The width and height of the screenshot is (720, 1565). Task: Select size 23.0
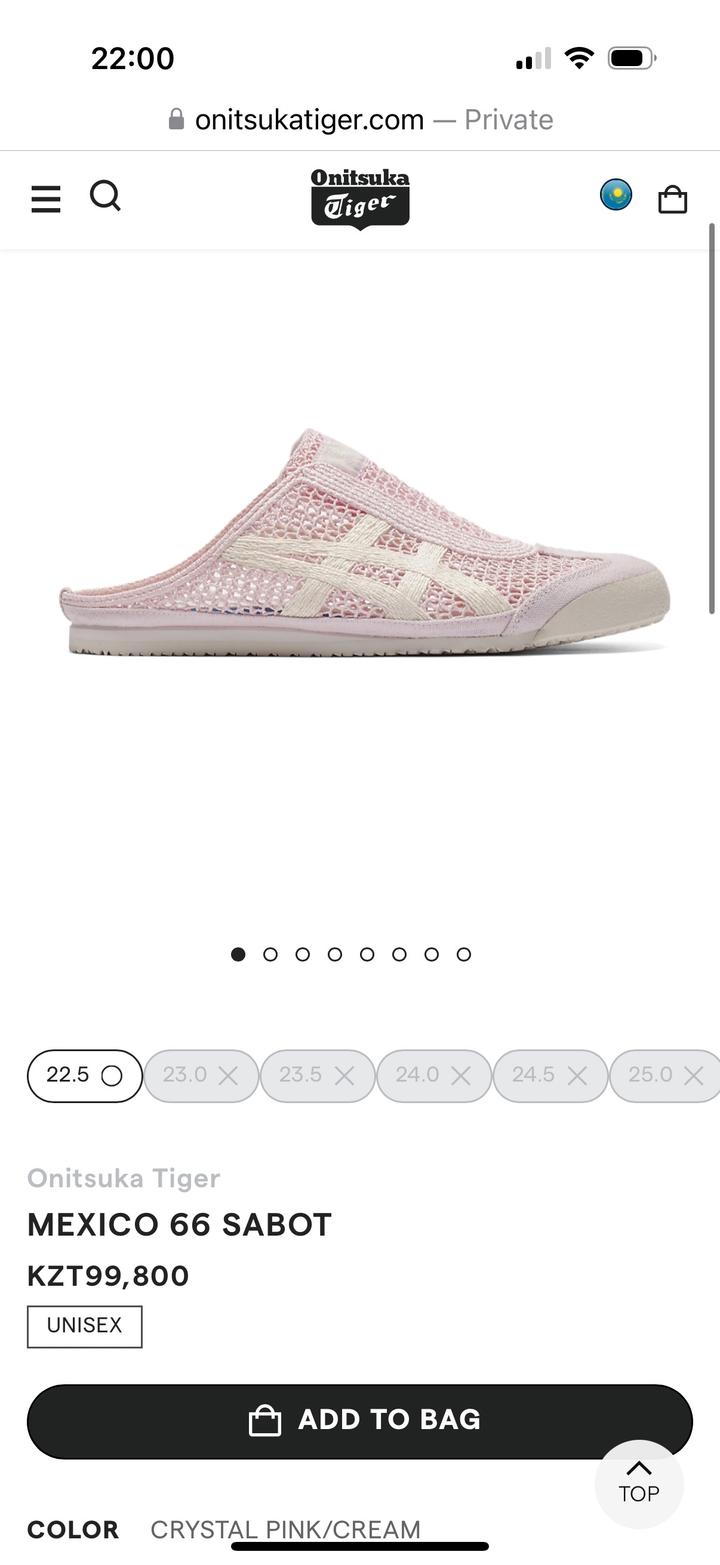tap(201, 1076)
